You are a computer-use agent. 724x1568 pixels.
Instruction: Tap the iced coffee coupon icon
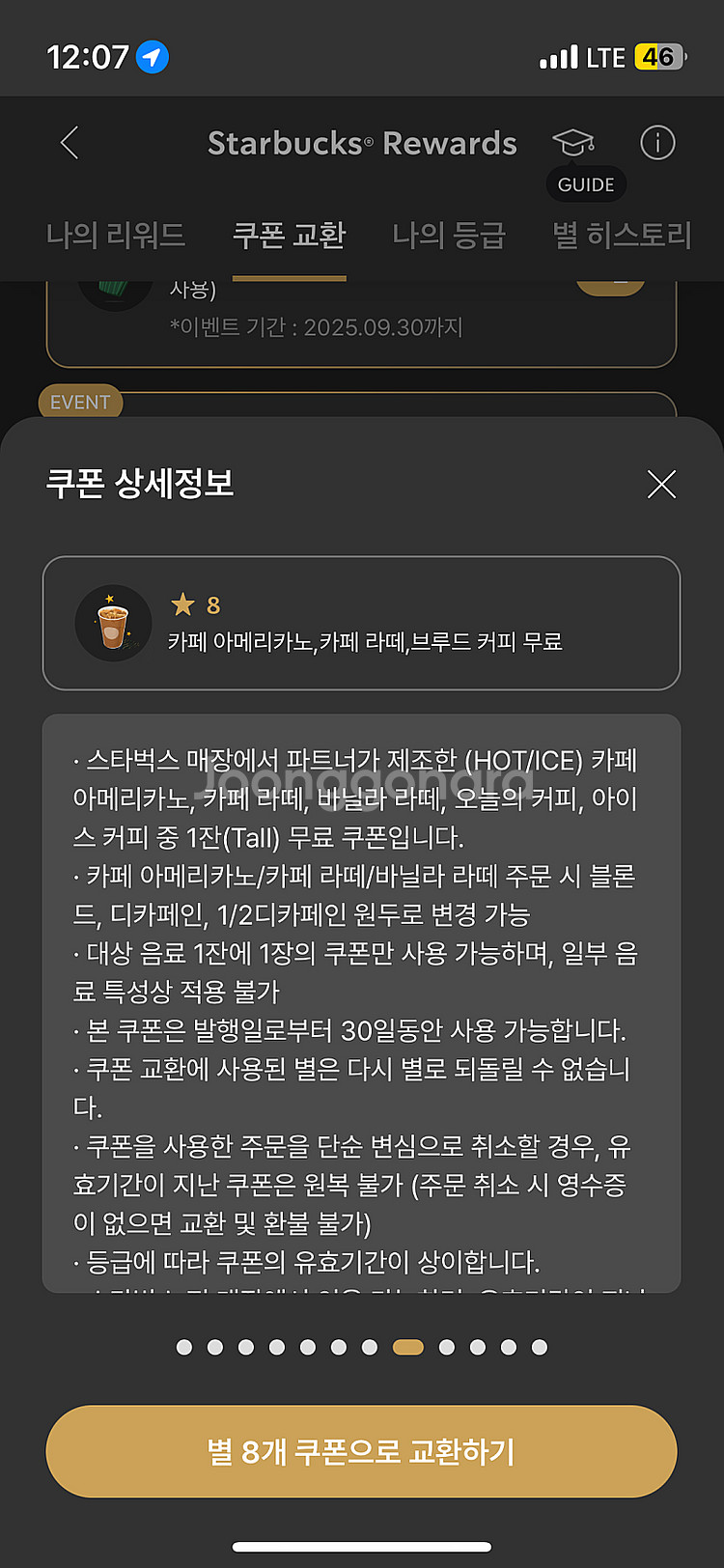(113, 623)
